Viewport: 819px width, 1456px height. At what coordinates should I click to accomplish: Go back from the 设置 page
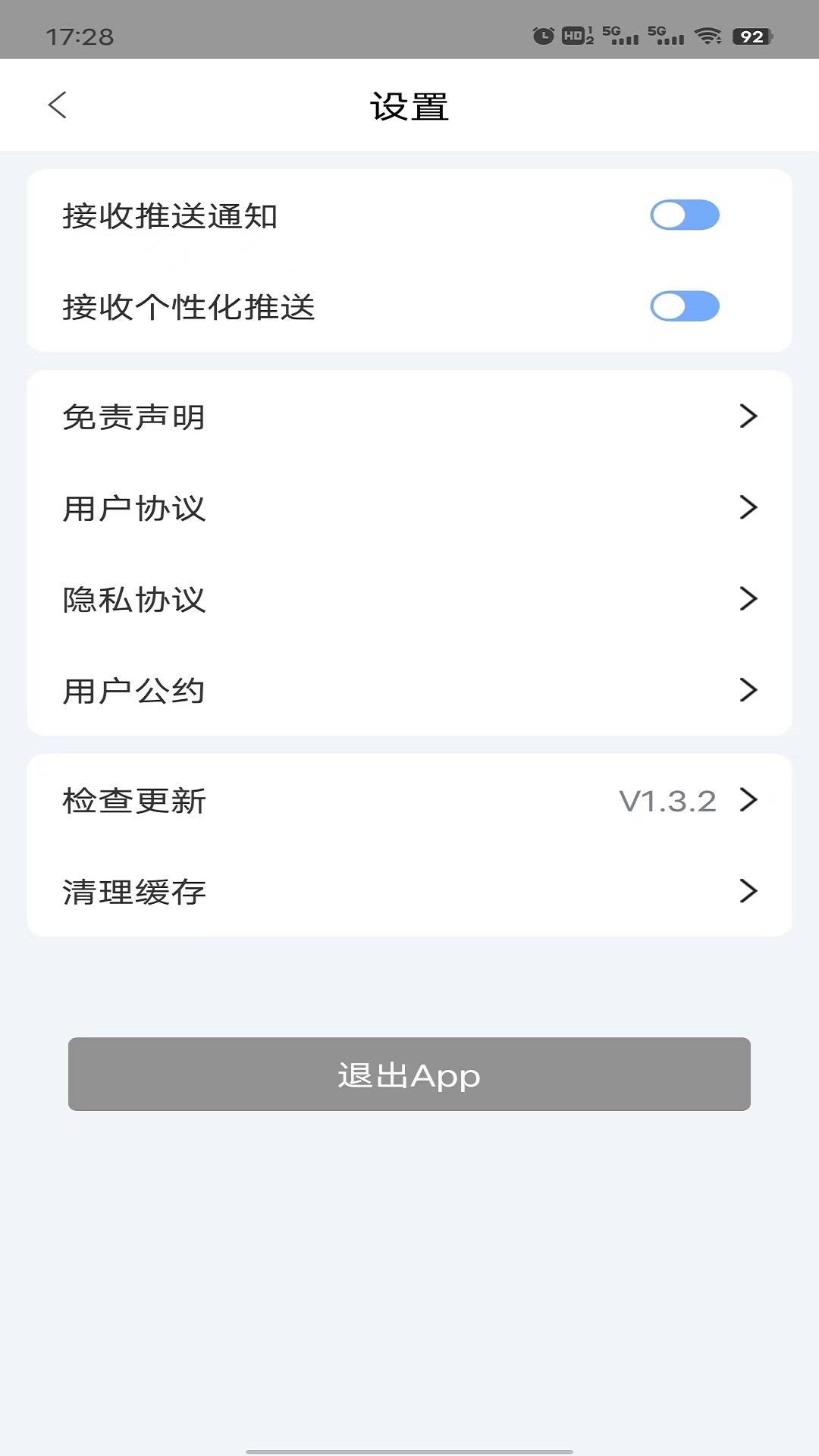click(58, 105)
